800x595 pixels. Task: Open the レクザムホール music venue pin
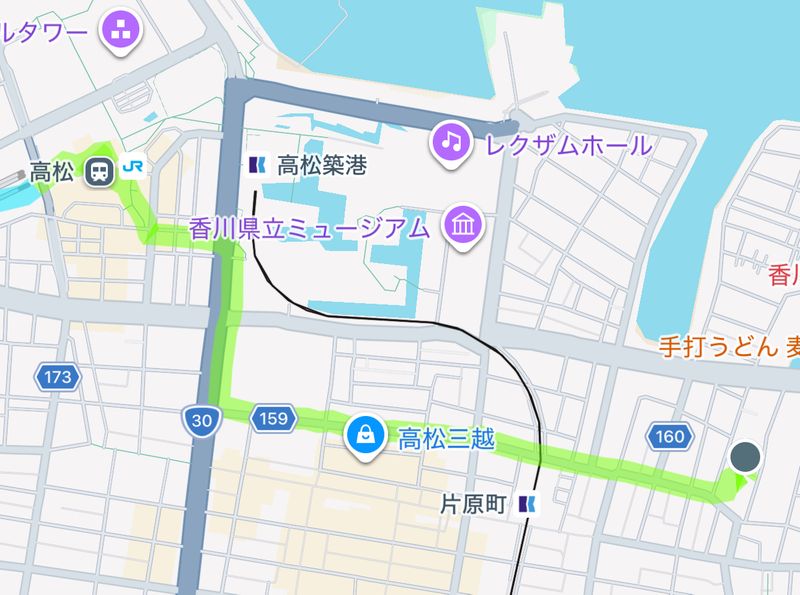(x=451, y=141)
